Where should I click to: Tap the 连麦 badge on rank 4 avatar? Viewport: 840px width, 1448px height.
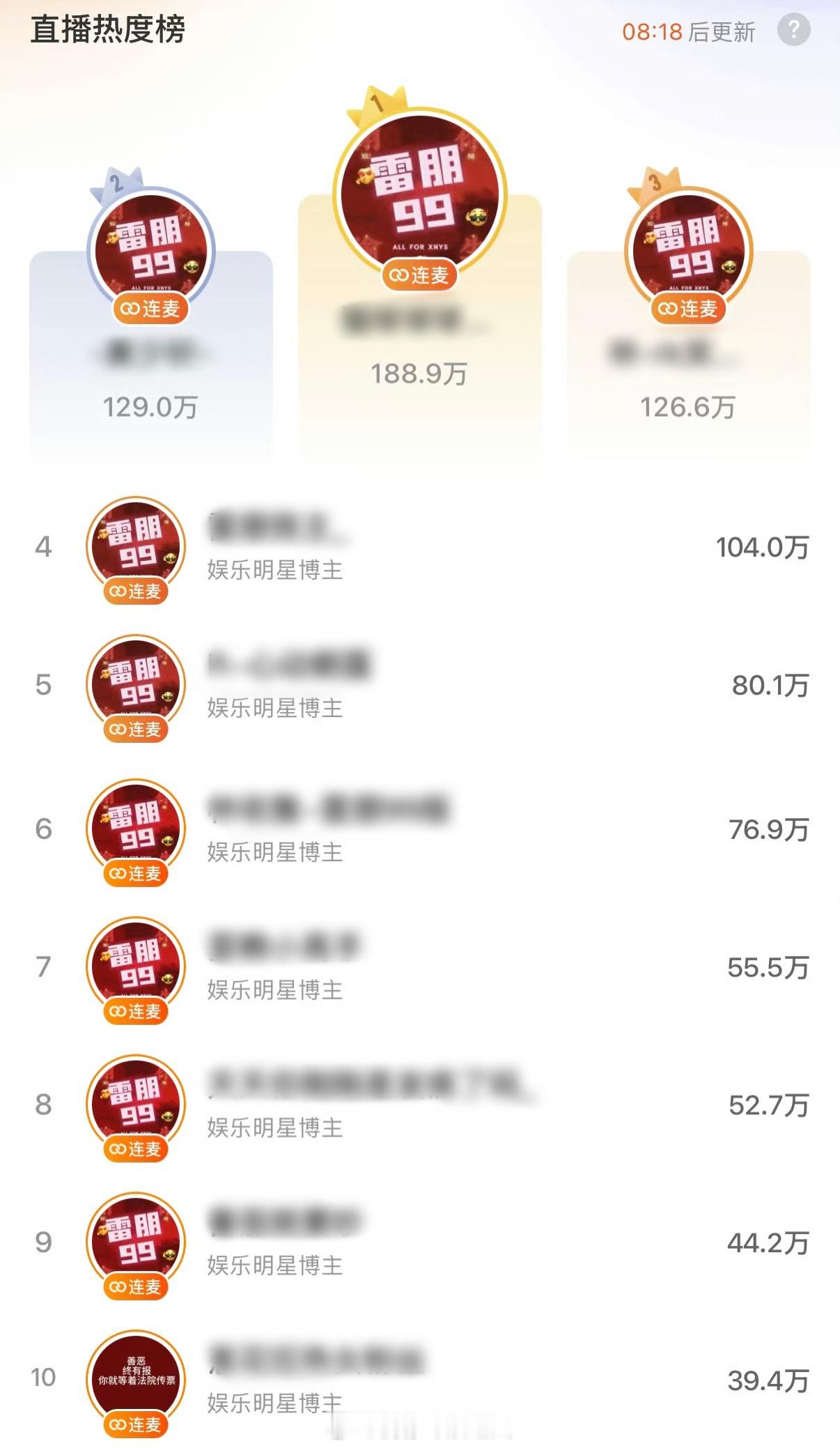pos(137,590)
